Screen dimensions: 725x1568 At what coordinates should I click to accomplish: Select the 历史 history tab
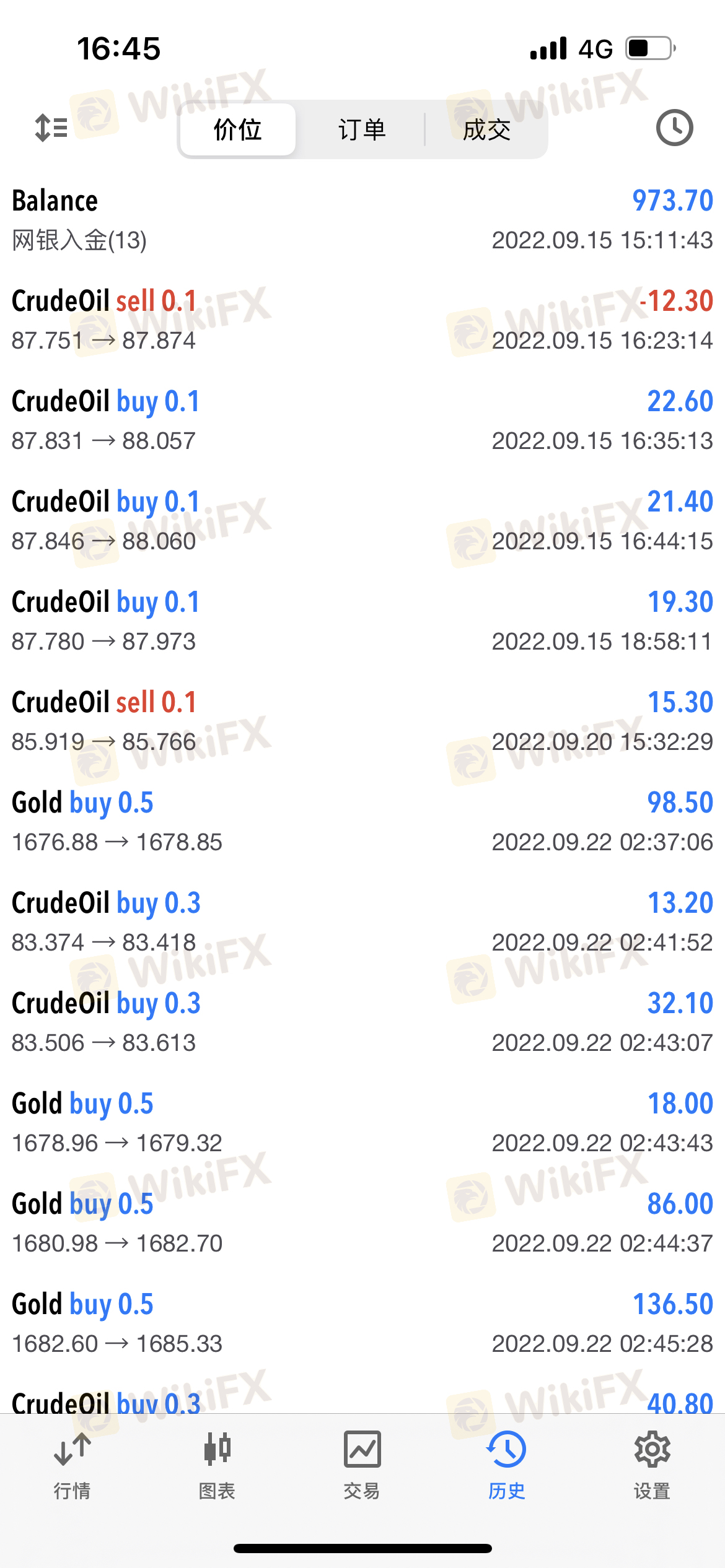click(507, 1465)
